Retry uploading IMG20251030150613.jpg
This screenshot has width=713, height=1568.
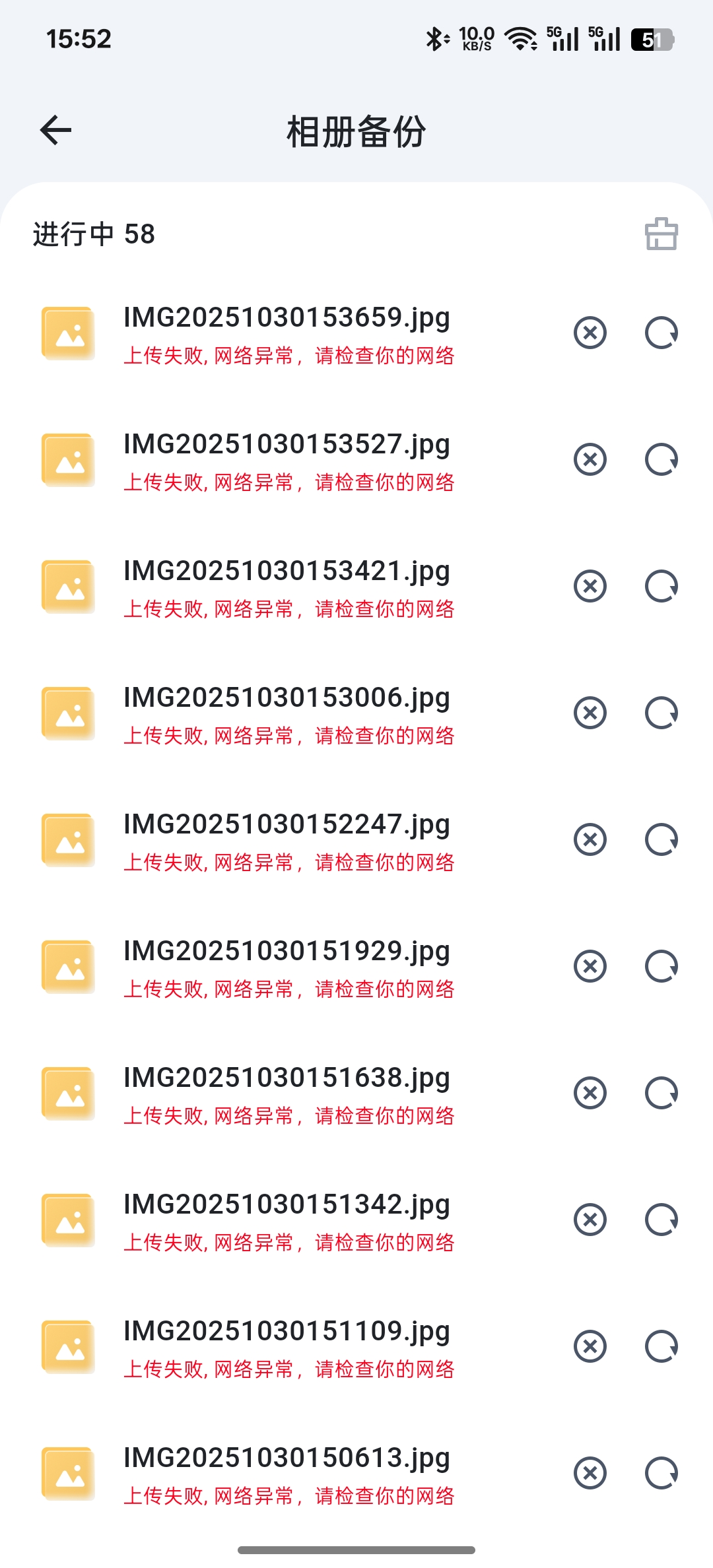point(662,1474)
